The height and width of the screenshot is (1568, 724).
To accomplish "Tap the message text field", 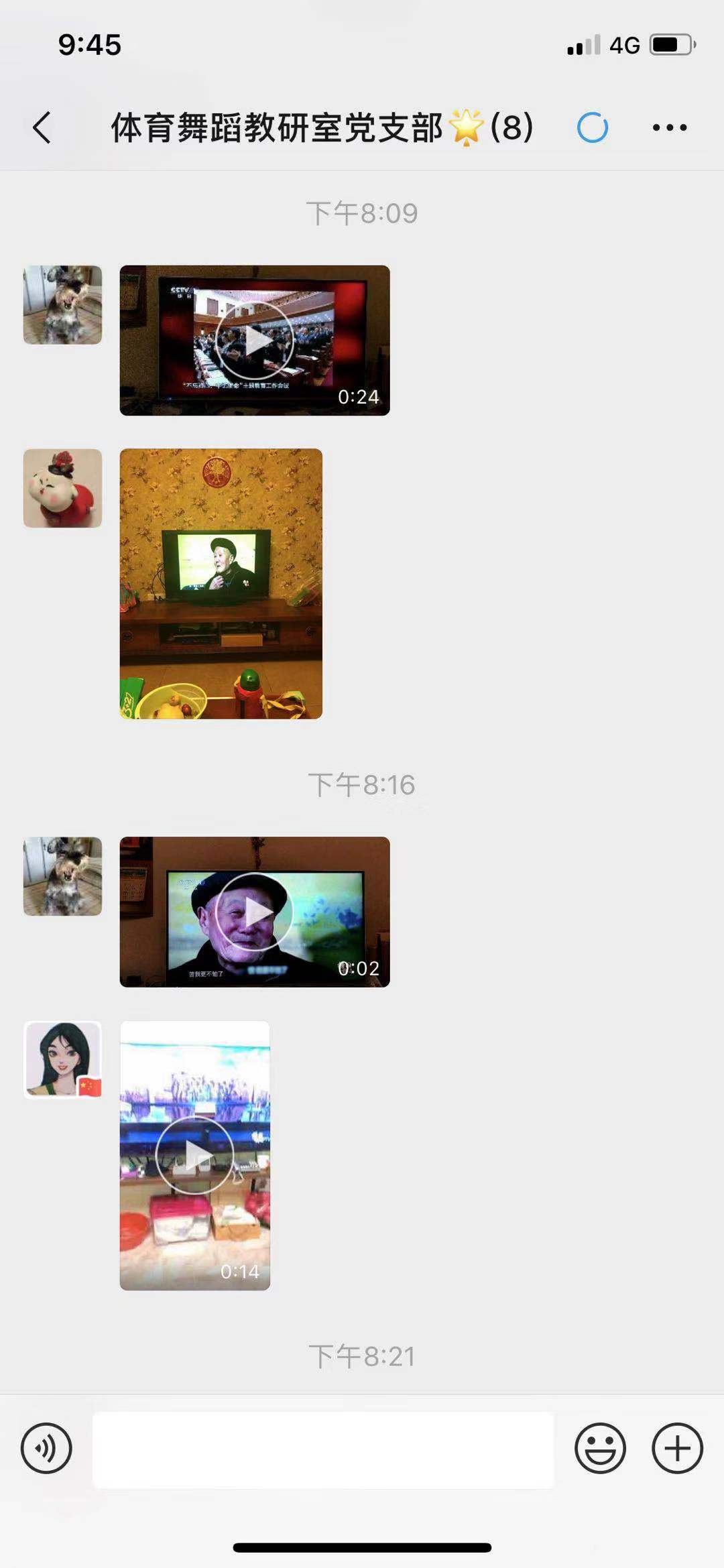I will (x=323, y=1449).
